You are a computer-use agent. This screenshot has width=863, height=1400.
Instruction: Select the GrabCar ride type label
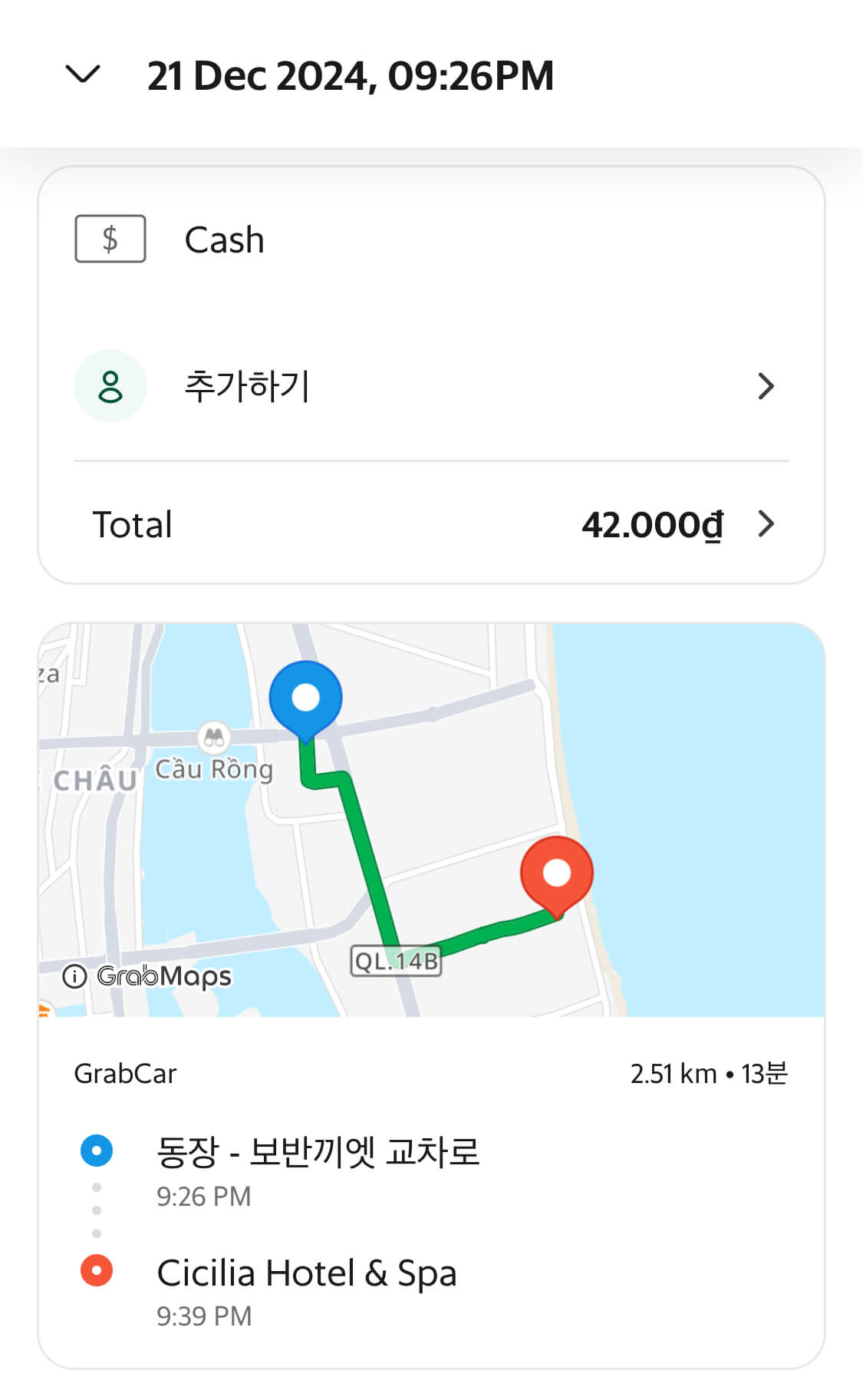[126, 1074]
